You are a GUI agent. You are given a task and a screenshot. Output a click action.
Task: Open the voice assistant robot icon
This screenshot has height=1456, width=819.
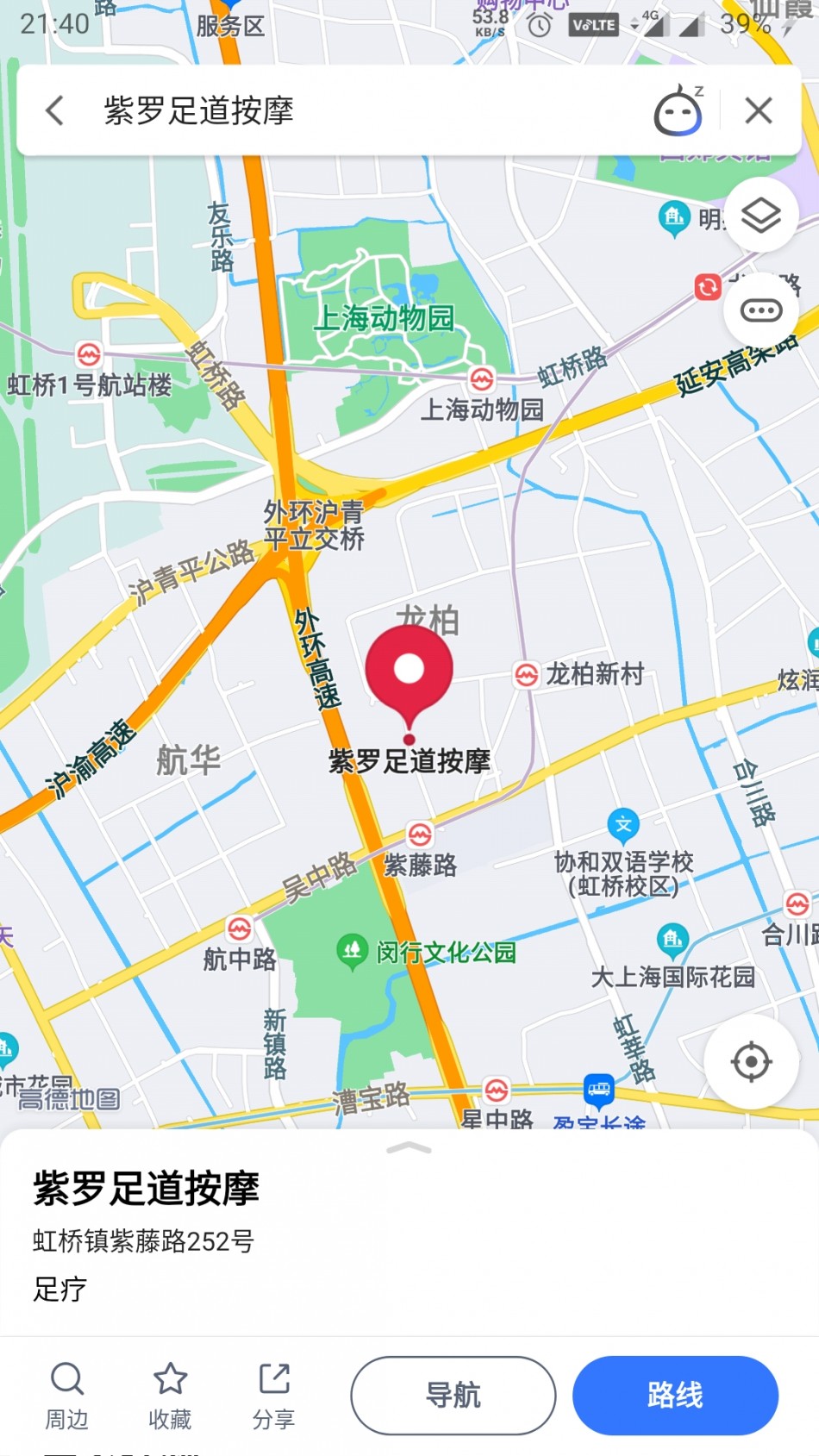678,110
